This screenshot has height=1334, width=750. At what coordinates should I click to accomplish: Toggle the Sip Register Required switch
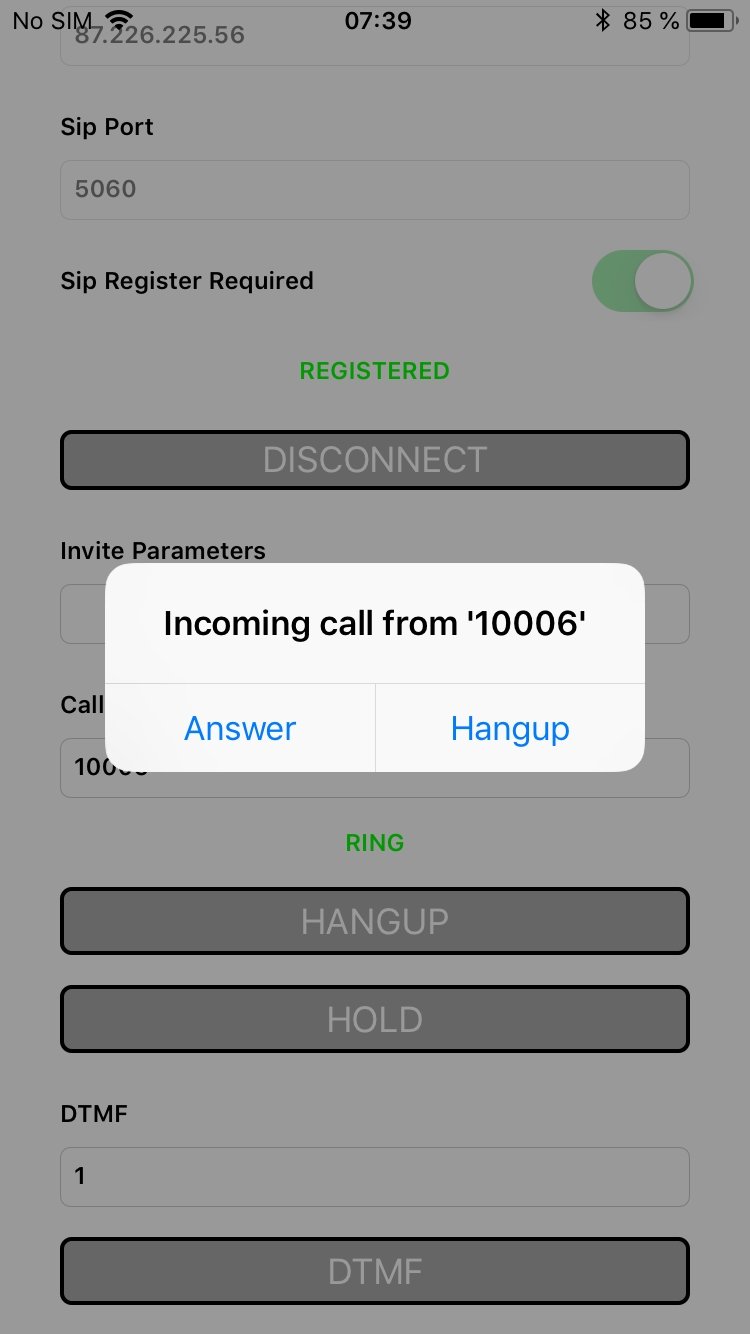642,281
